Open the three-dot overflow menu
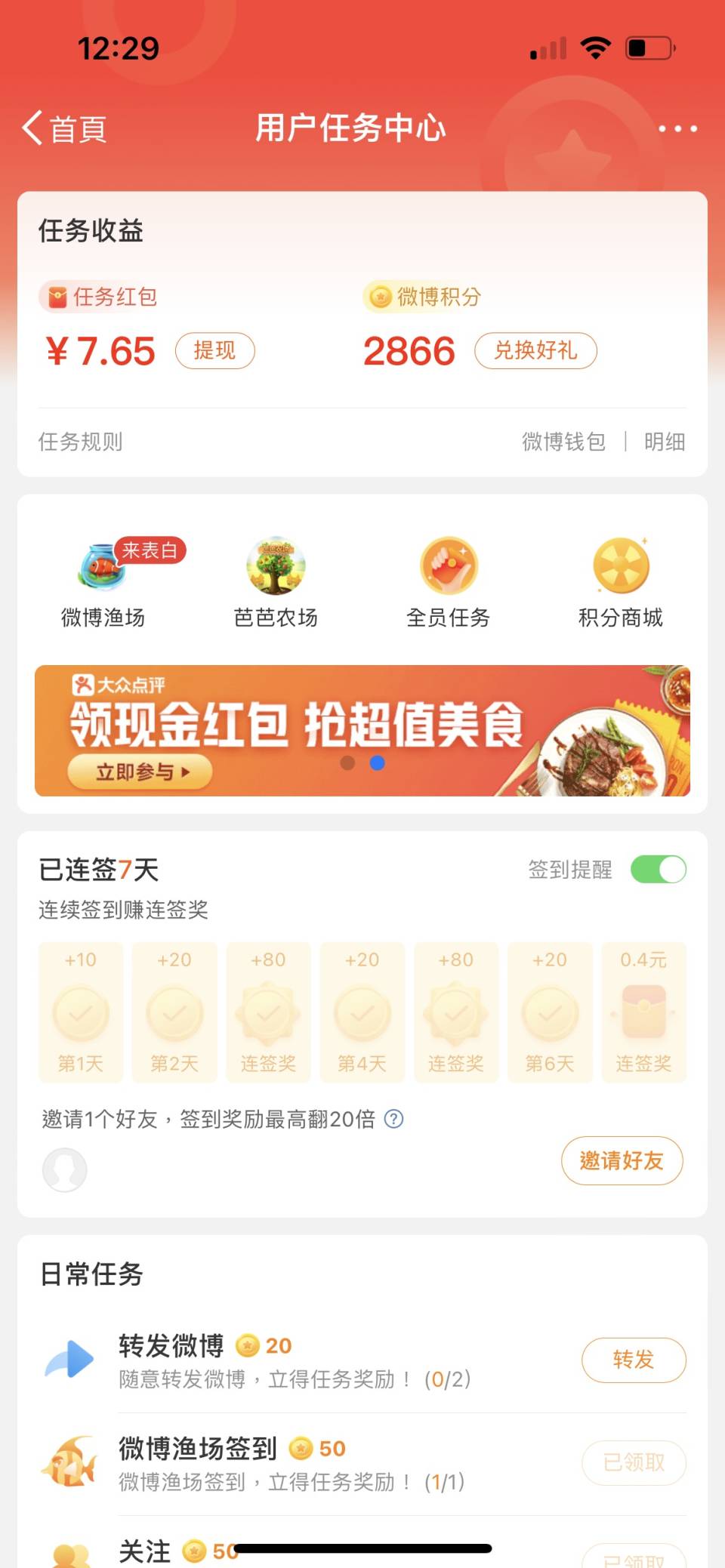This screenshot has height=1568, width=725. [677, 129]
